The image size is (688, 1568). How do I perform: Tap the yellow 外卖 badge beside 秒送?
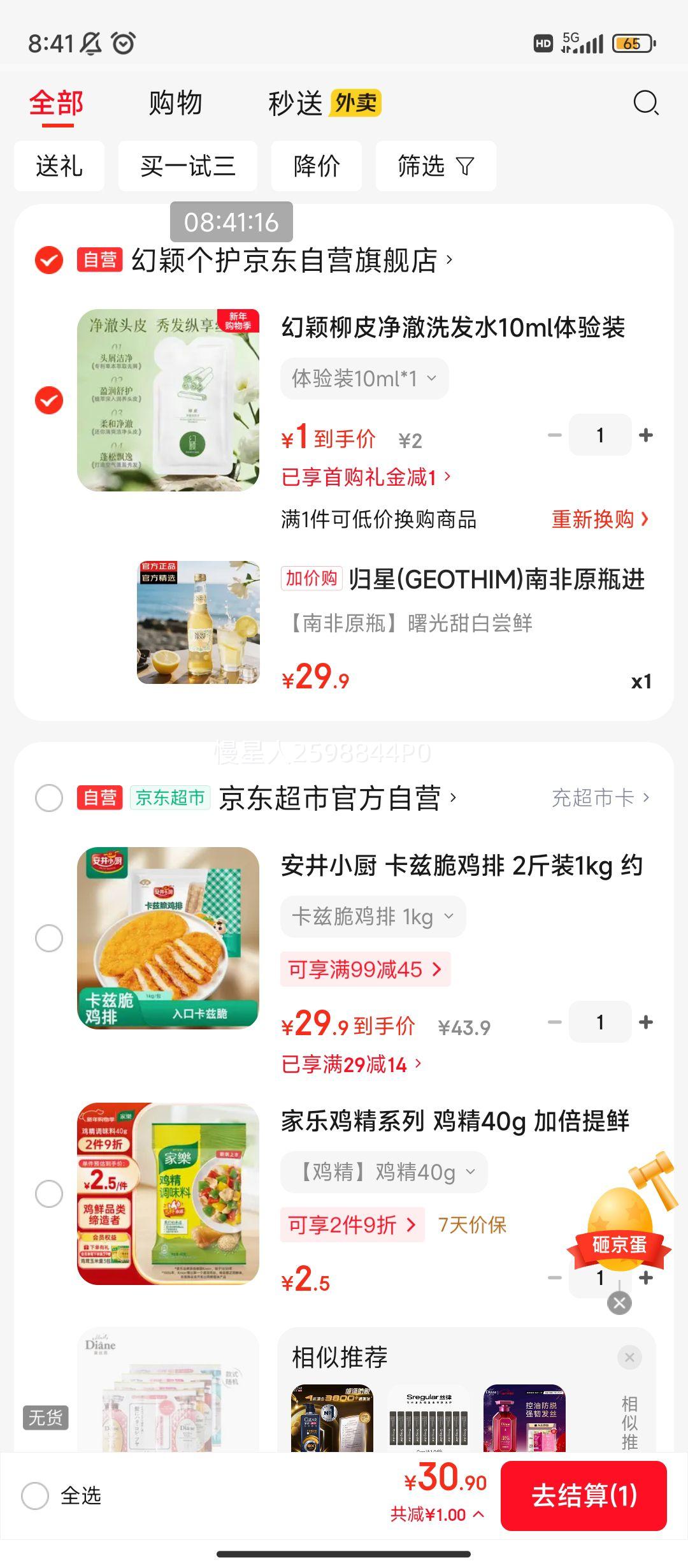(358, 102)
